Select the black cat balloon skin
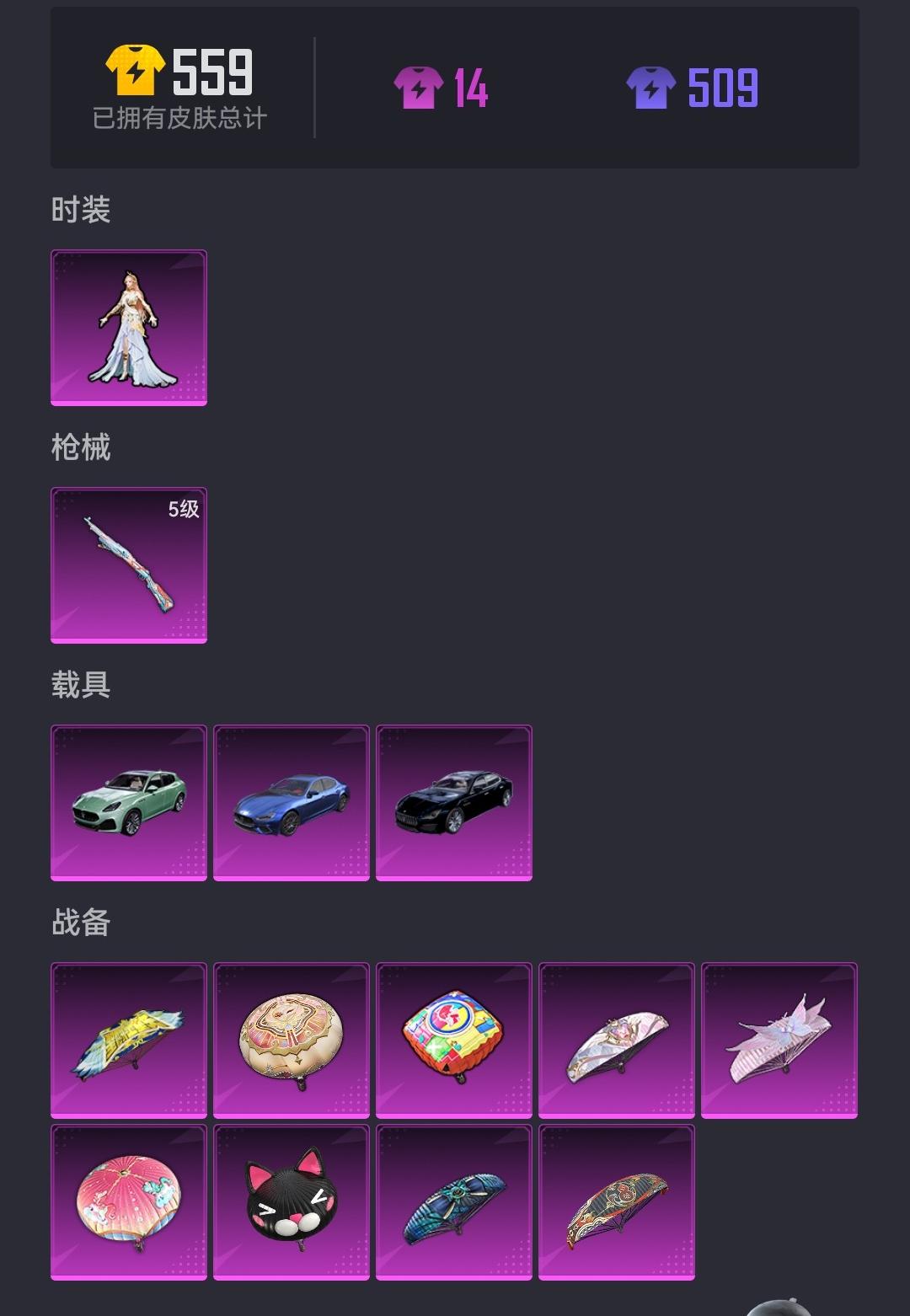 [292, 1202]
